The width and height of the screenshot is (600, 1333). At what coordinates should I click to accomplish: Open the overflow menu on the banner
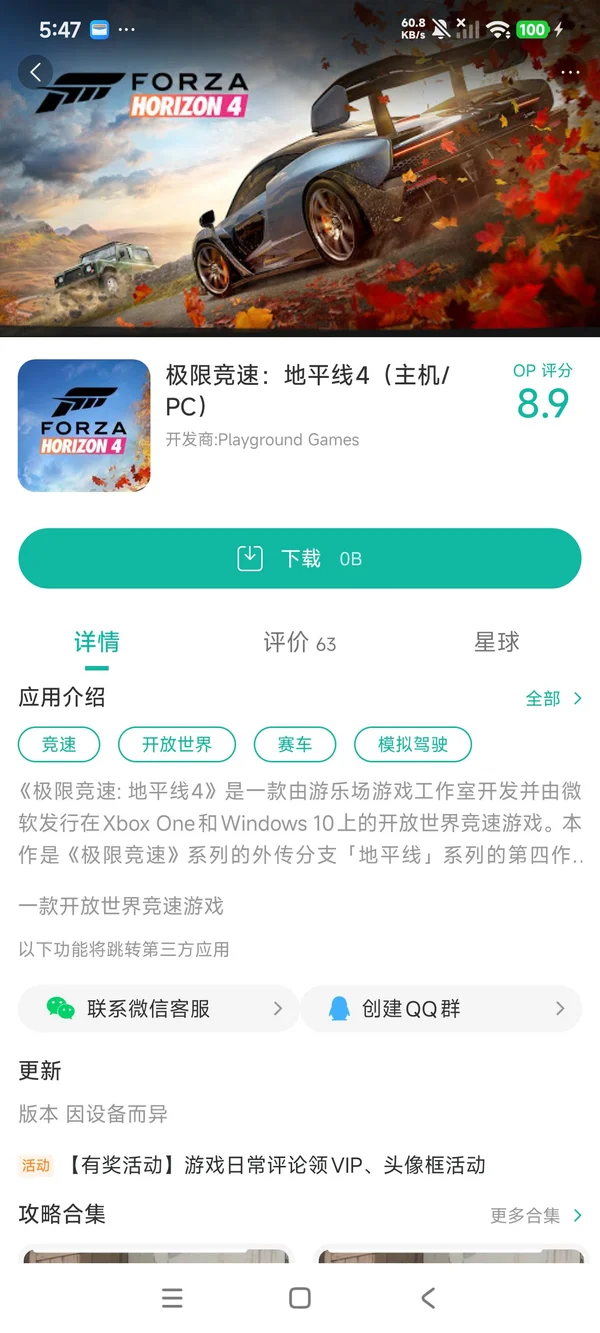click(570, 73)
